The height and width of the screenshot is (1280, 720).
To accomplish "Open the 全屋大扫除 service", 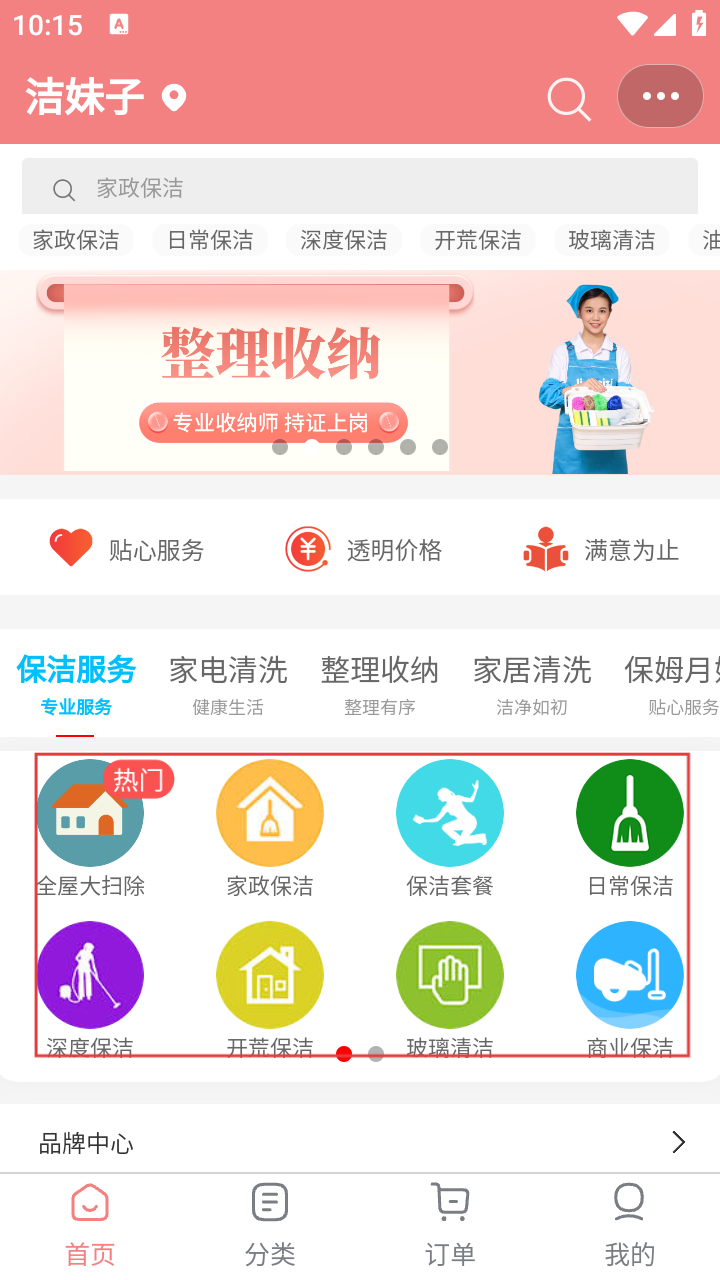I will (90, 826).
